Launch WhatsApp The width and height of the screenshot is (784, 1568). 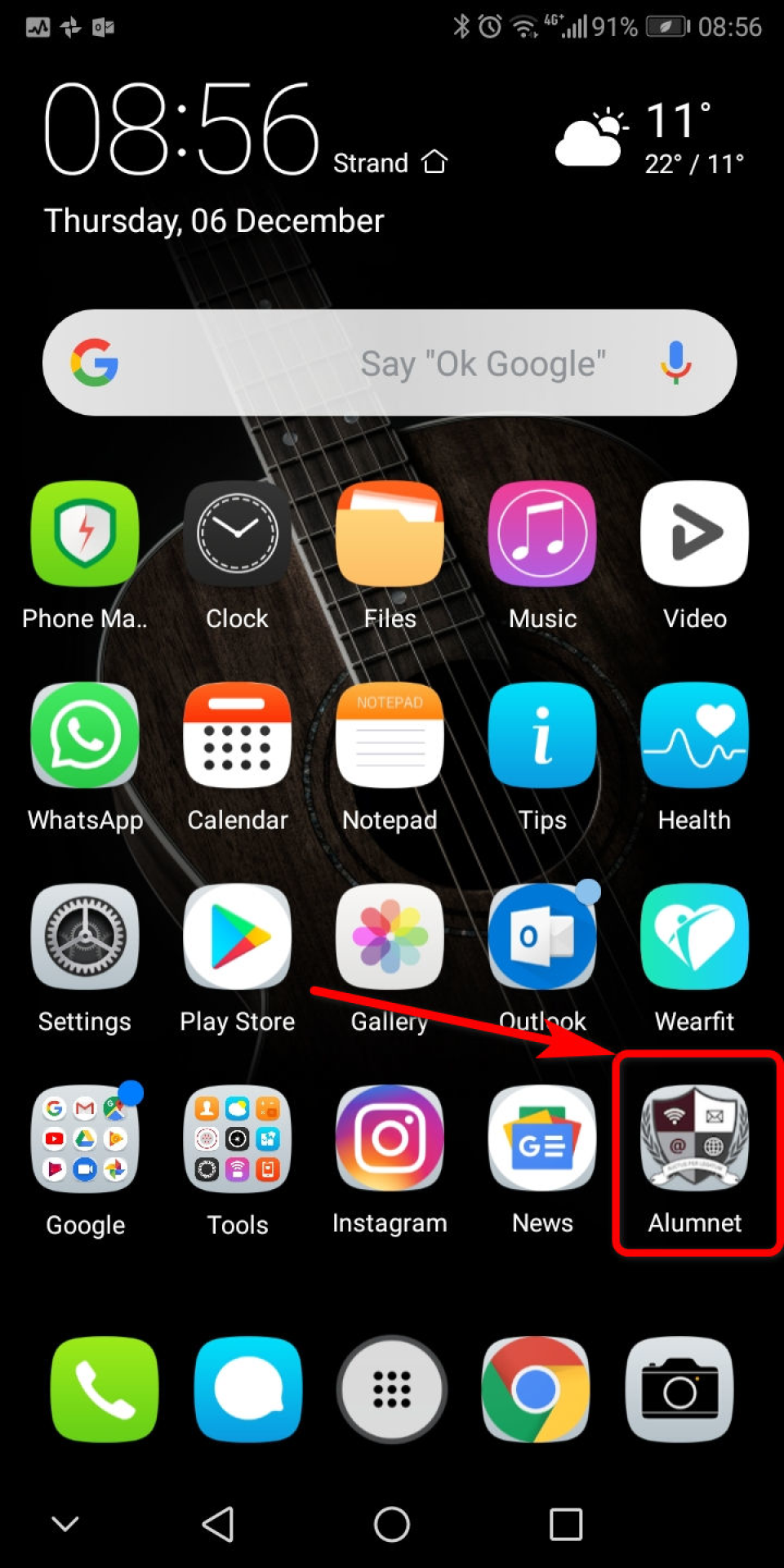click(85, 735)
